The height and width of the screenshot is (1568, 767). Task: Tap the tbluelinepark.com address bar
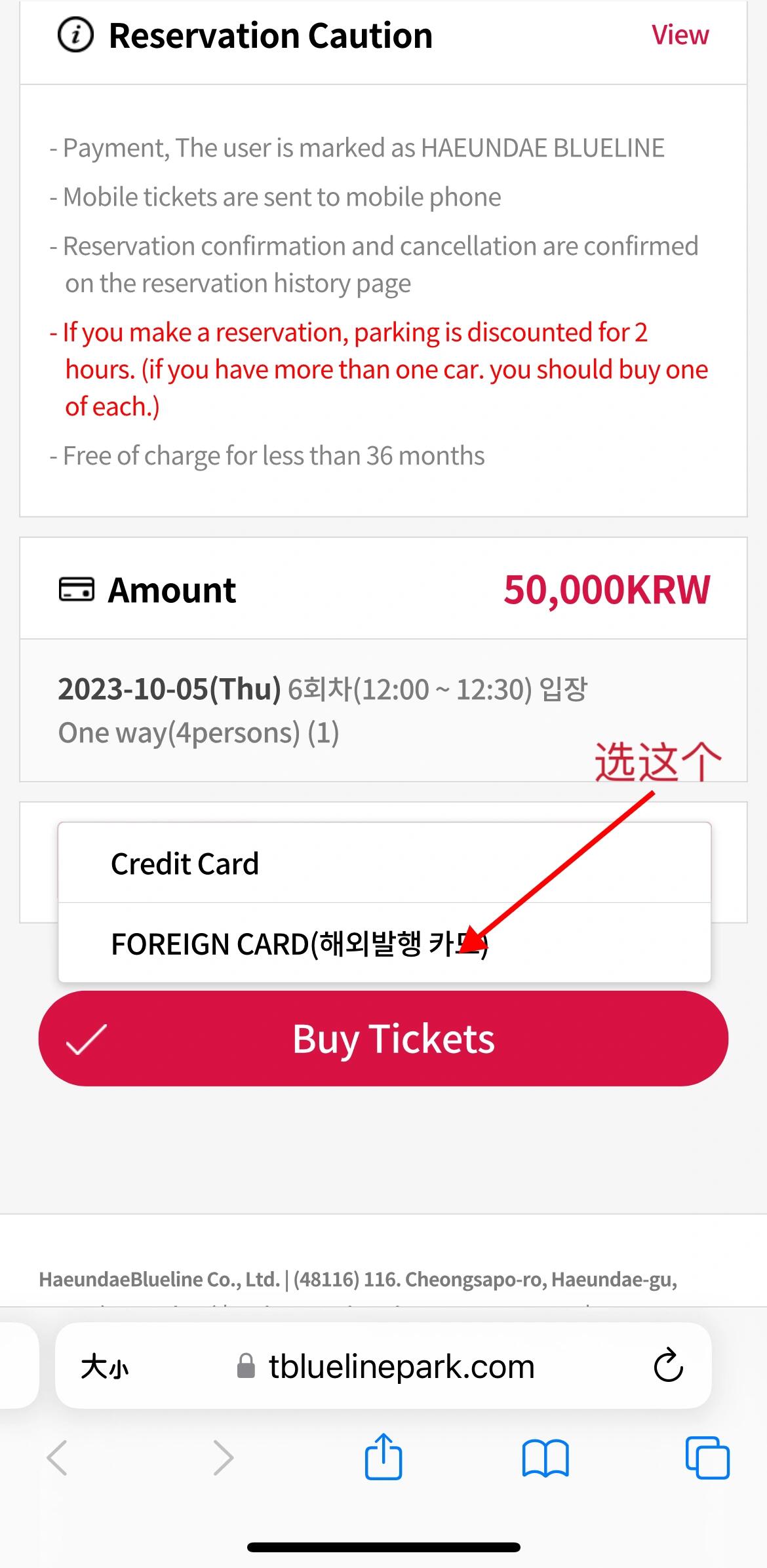[385, 1367]
